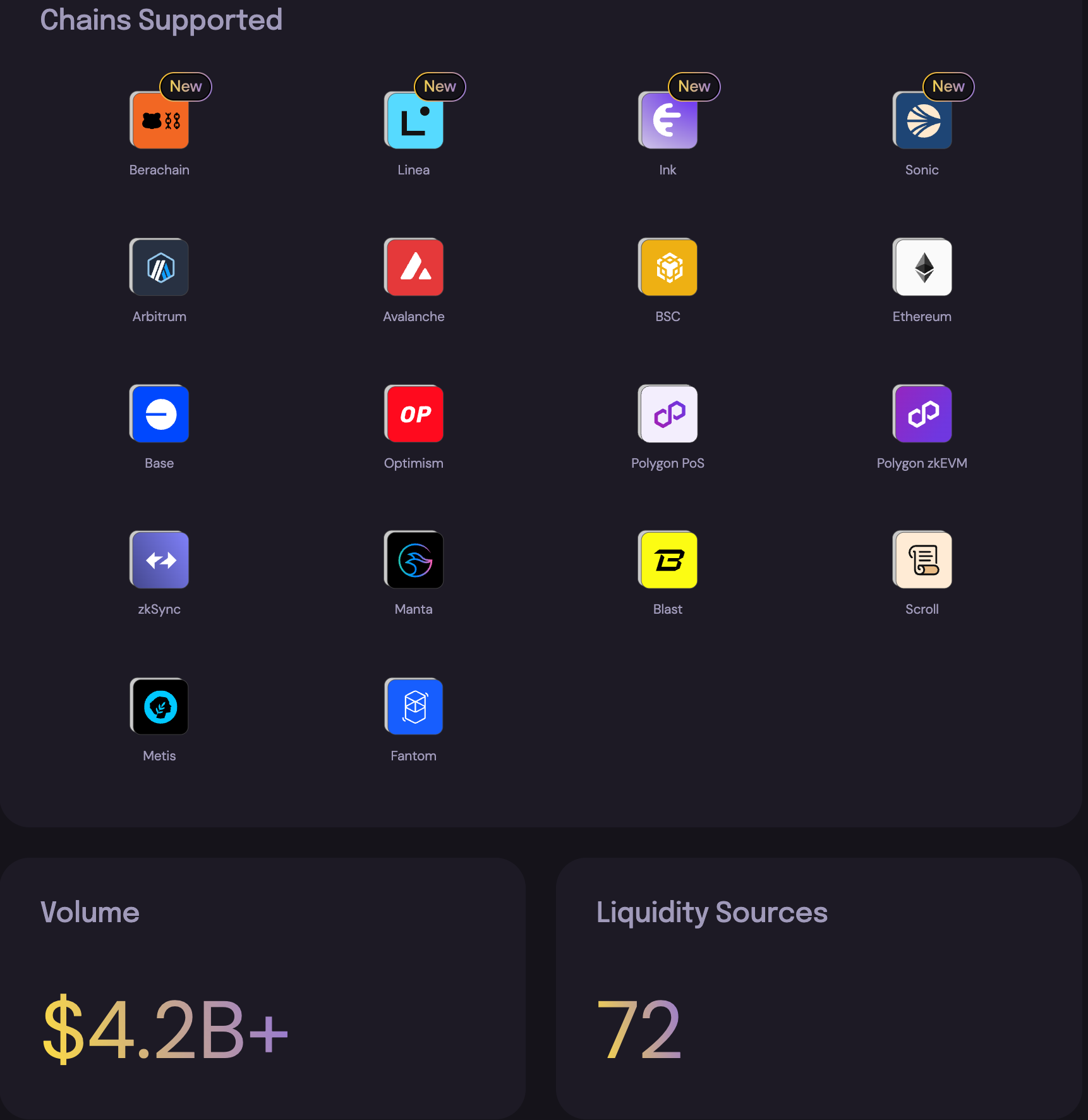Open the Base chain icon
The width and height of the screenshot is (1088, 1120).
coord(160,414)
